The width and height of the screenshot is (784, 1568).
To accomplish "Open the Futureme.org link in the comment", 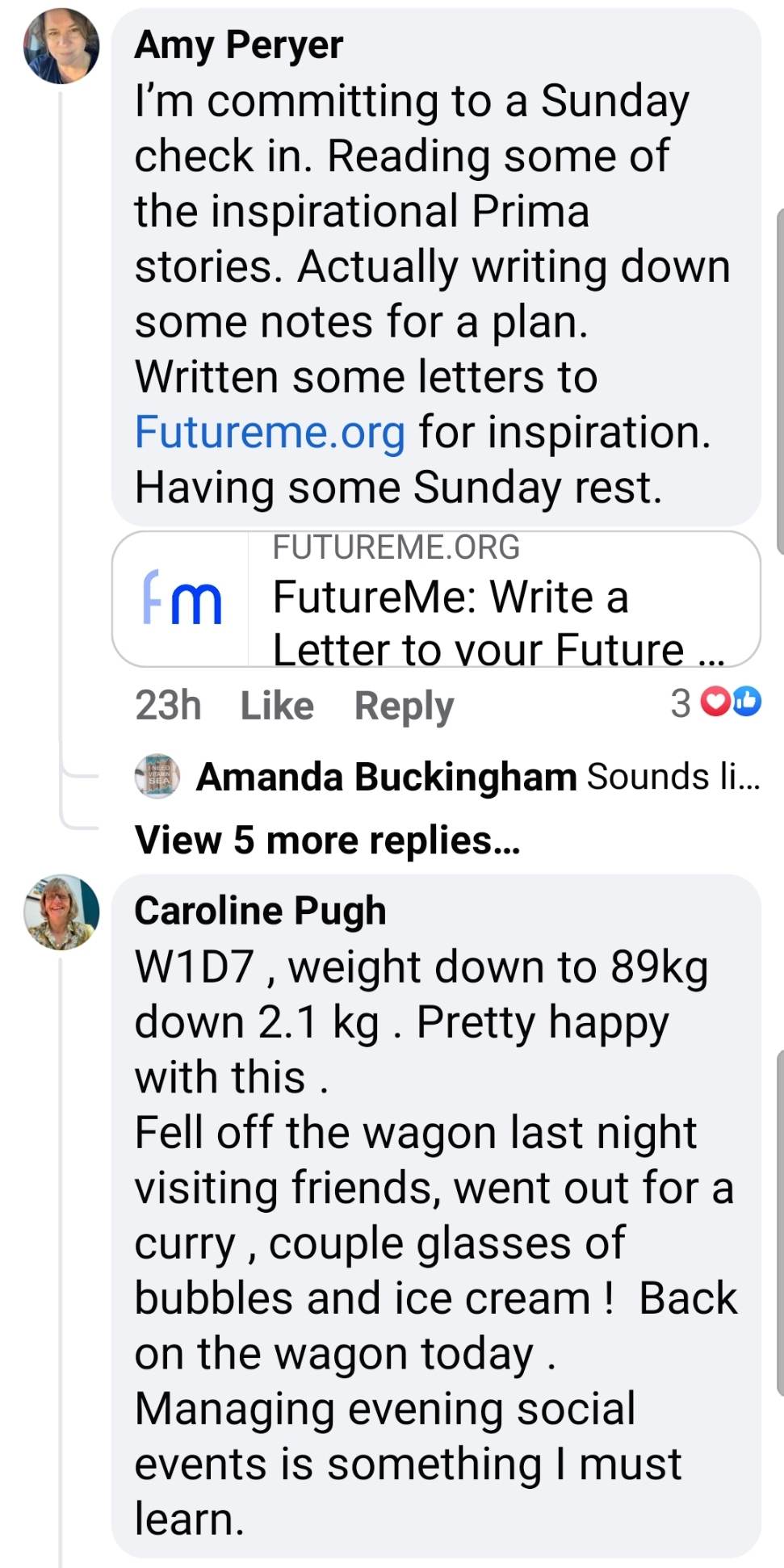I will point(270,432).
